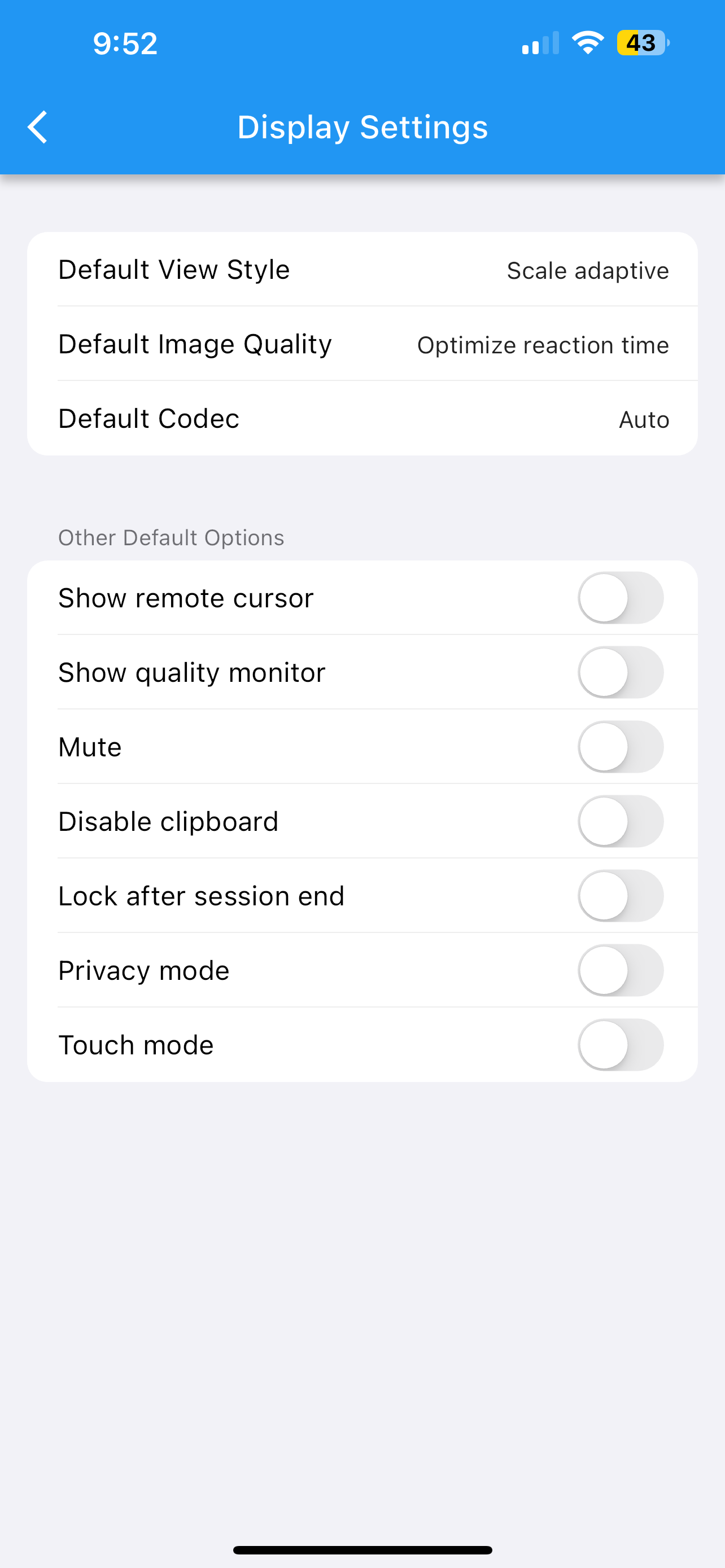Enable Show quality monitor
Screen dimensions: 725x1568
coord(621,672)
